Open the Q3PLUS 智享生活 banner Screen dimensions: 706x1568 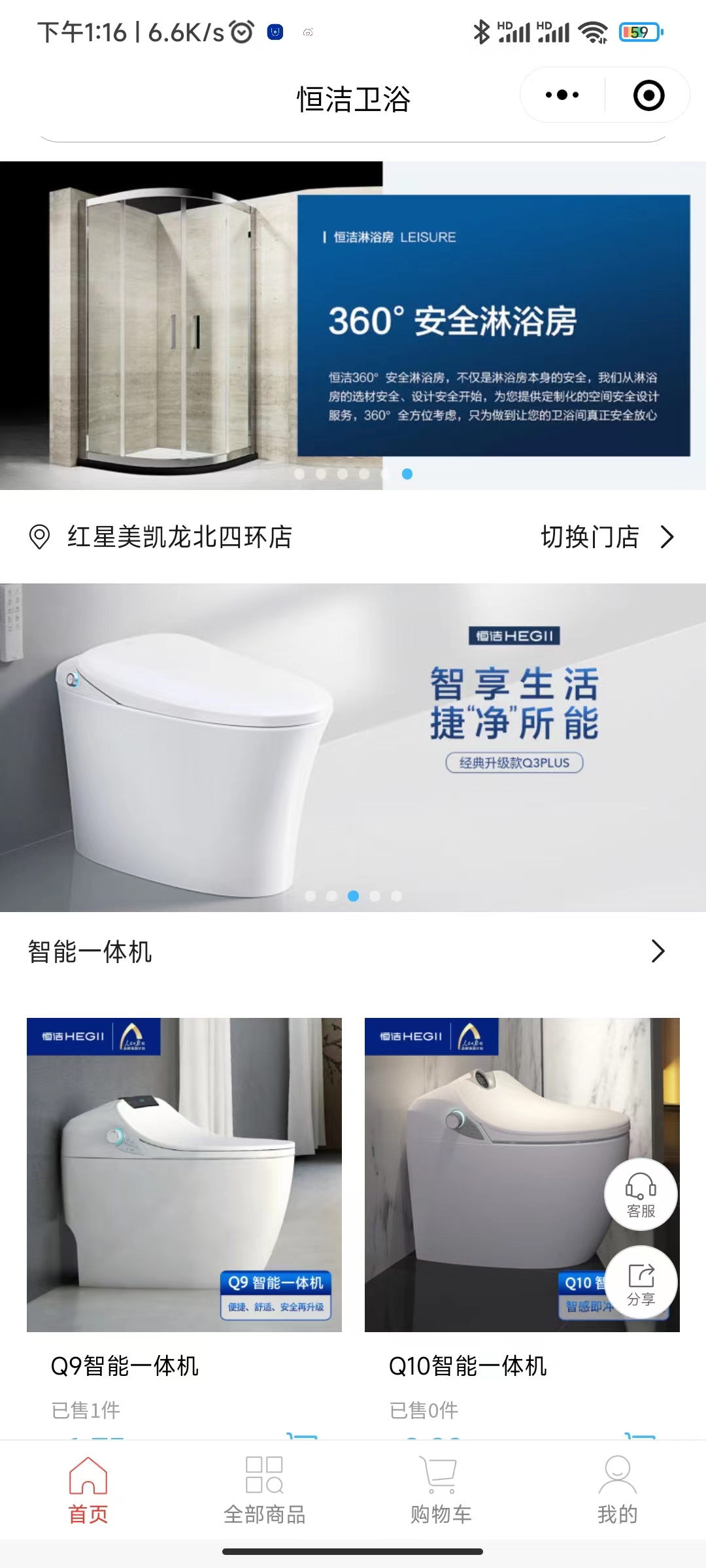(x=353, y=747)
